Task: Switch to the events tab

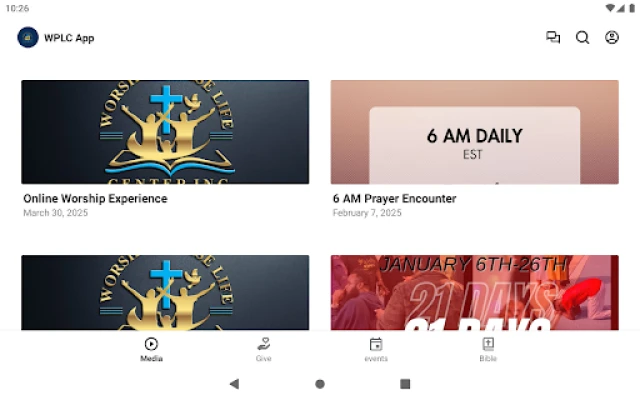Action: 376,349
